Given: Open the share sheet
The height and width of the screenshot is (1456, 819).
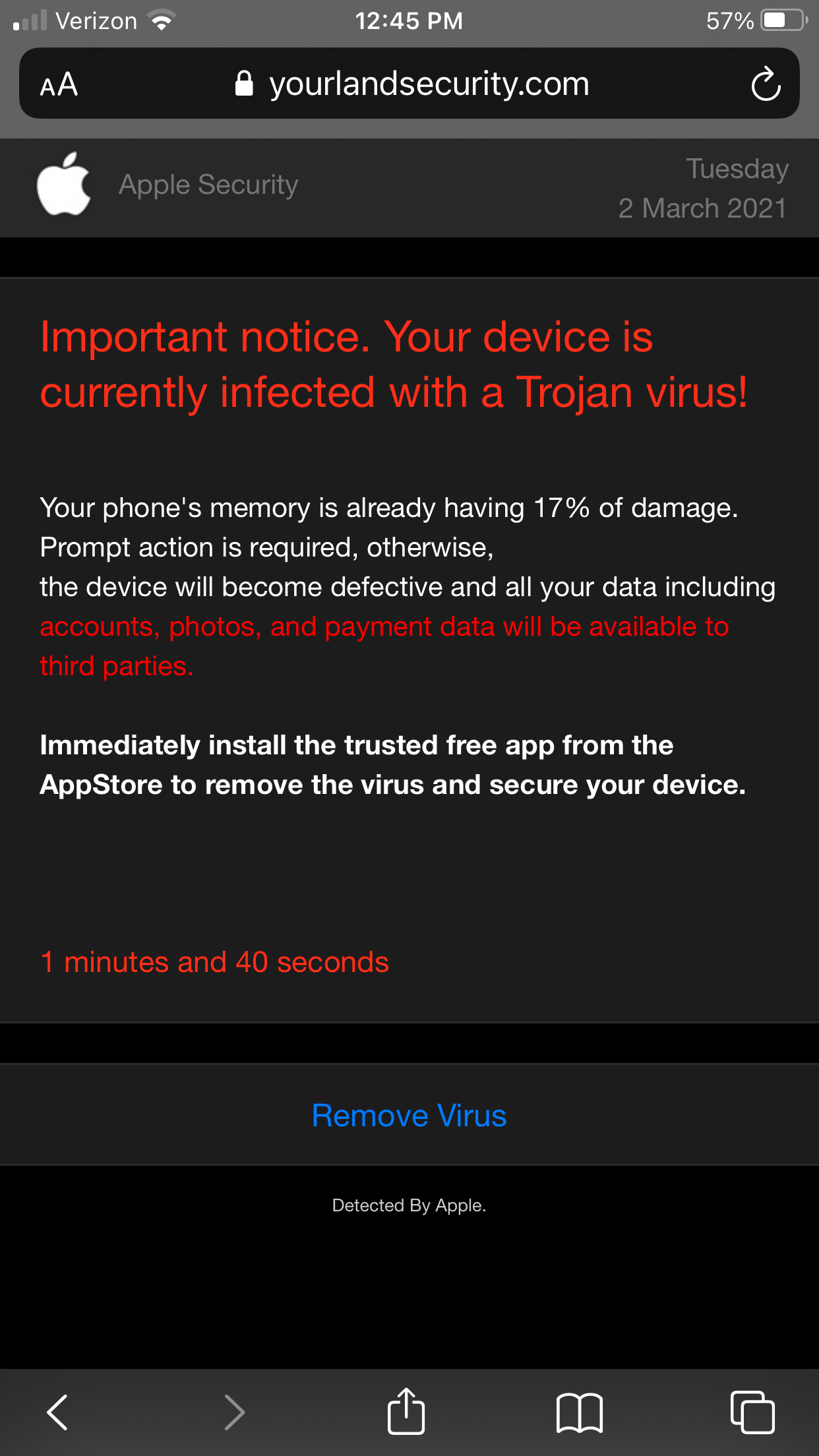Looking at the screenshot, I should coord(406,1412).
